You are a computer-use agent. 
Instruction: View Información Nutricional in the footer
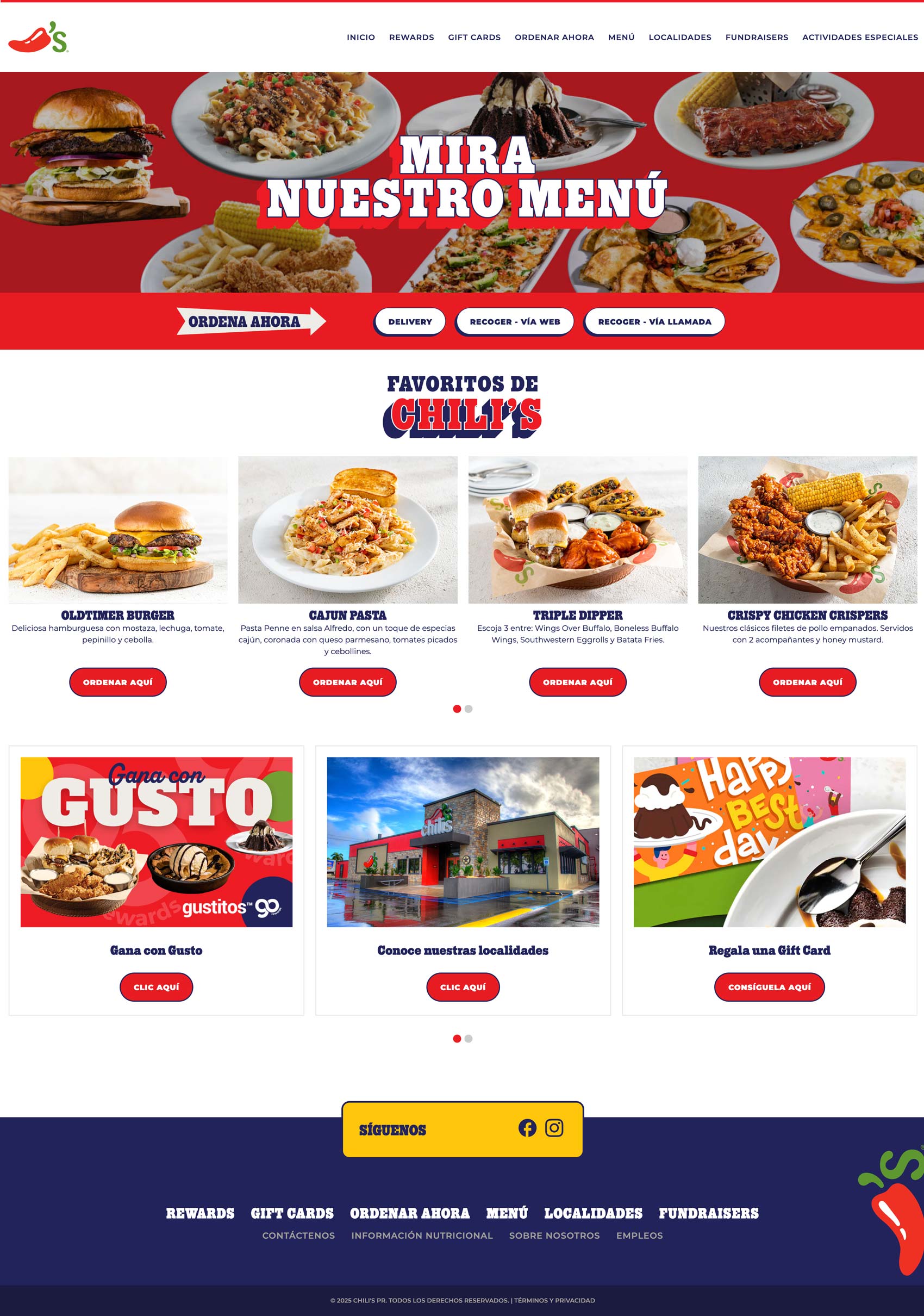click(x=422, y=1235)
